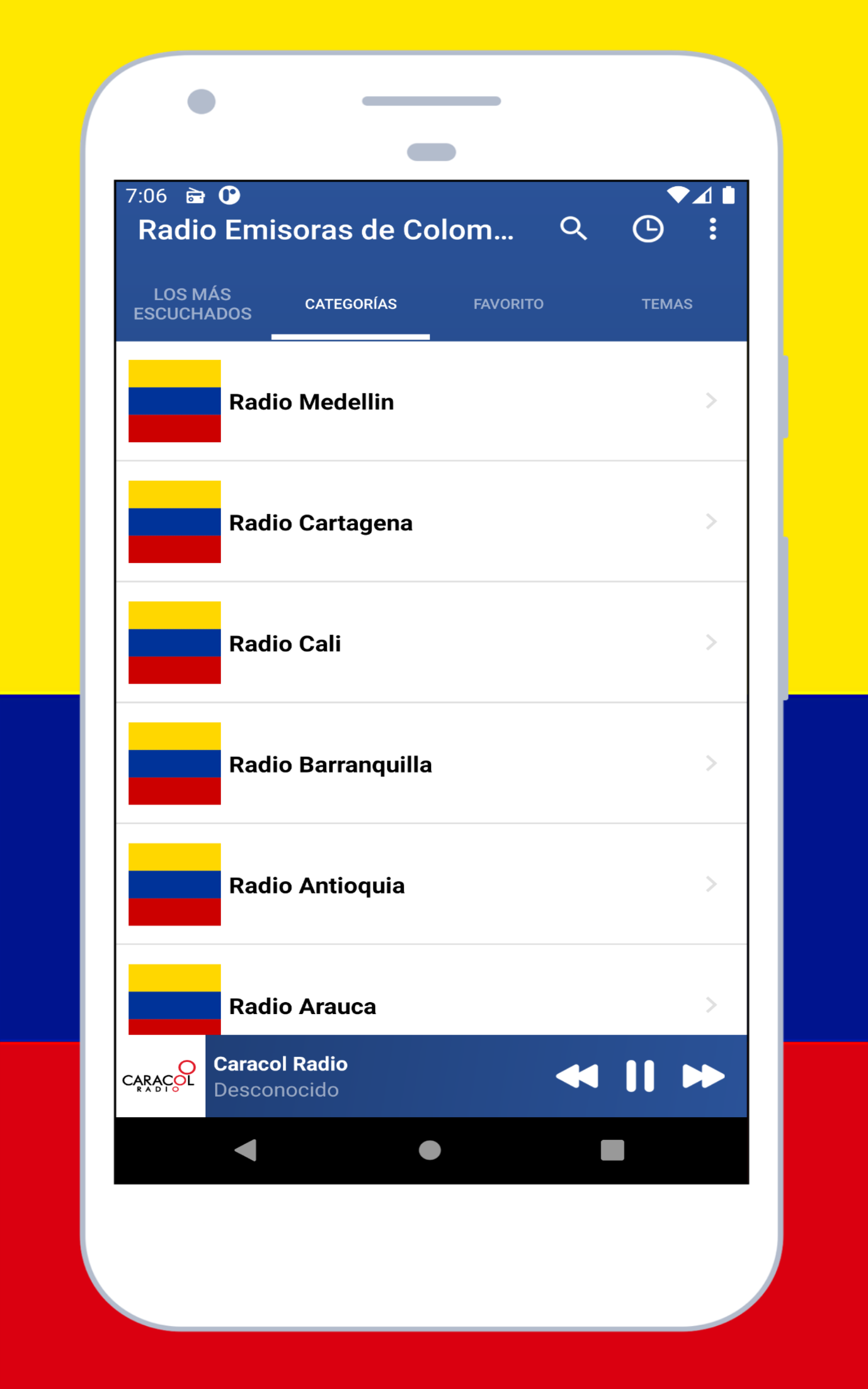This screenshot has width=868, height=1389.
Task: Skip back to the previous station
Action: click(578, 1076)
